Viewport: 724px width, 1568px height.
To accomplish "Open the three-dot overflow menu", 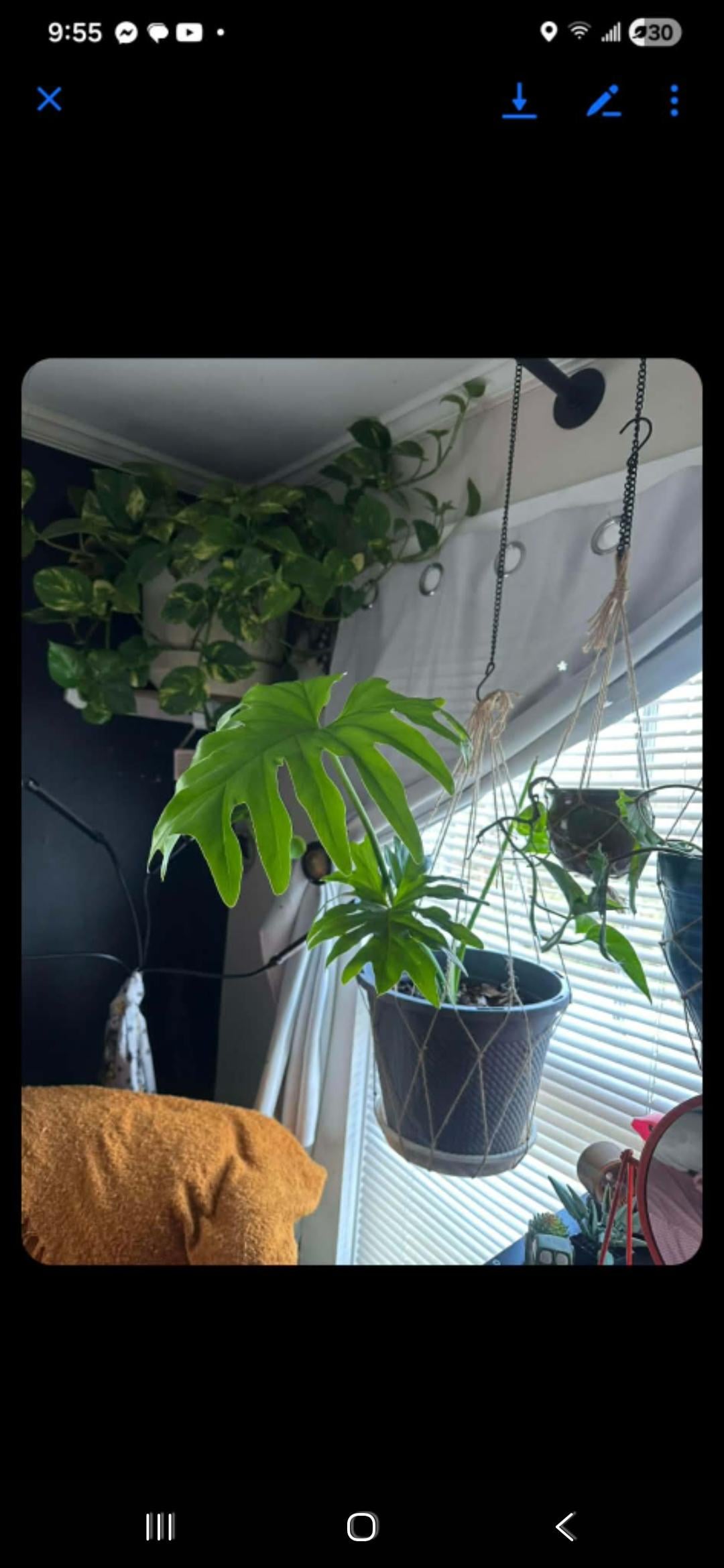I will pyautogui.click(x=674, y=101).
